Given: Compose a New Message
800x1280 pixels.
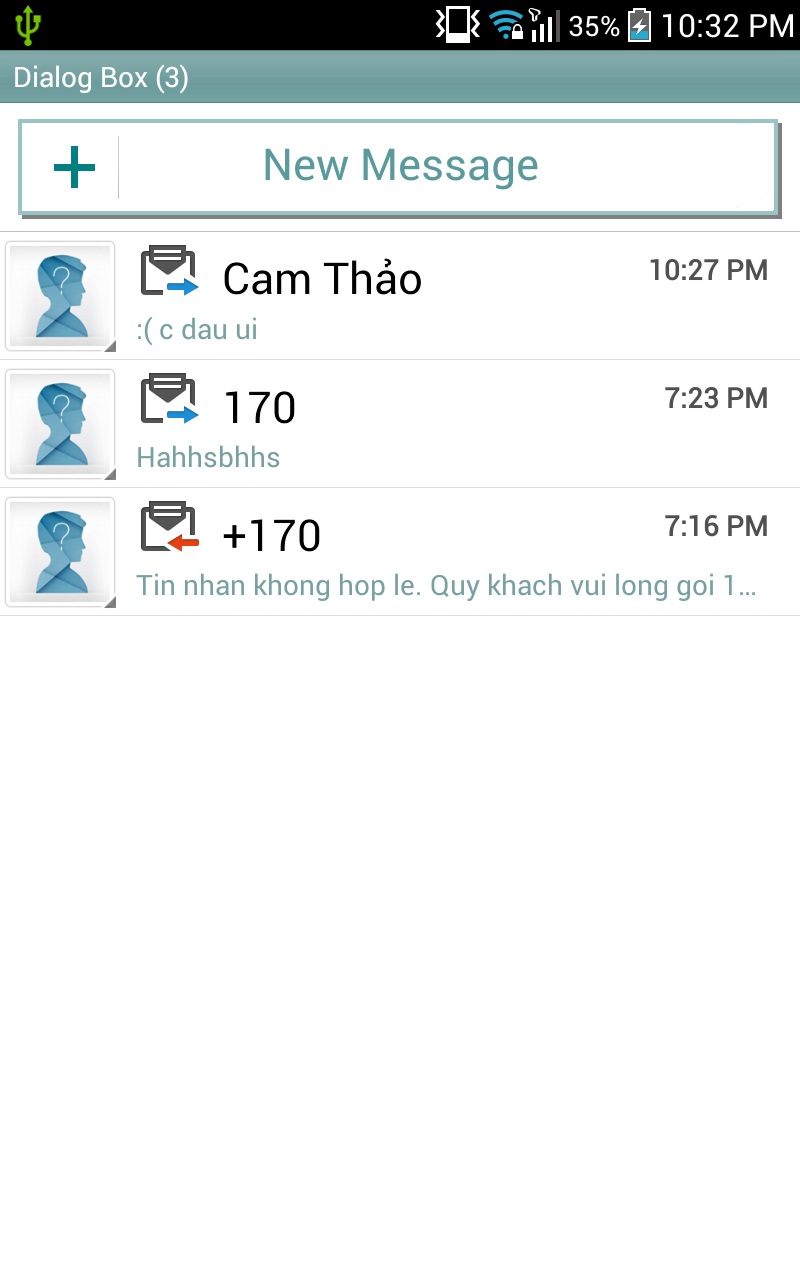Looking at the screenshot, I should click(x=398, y=167).
